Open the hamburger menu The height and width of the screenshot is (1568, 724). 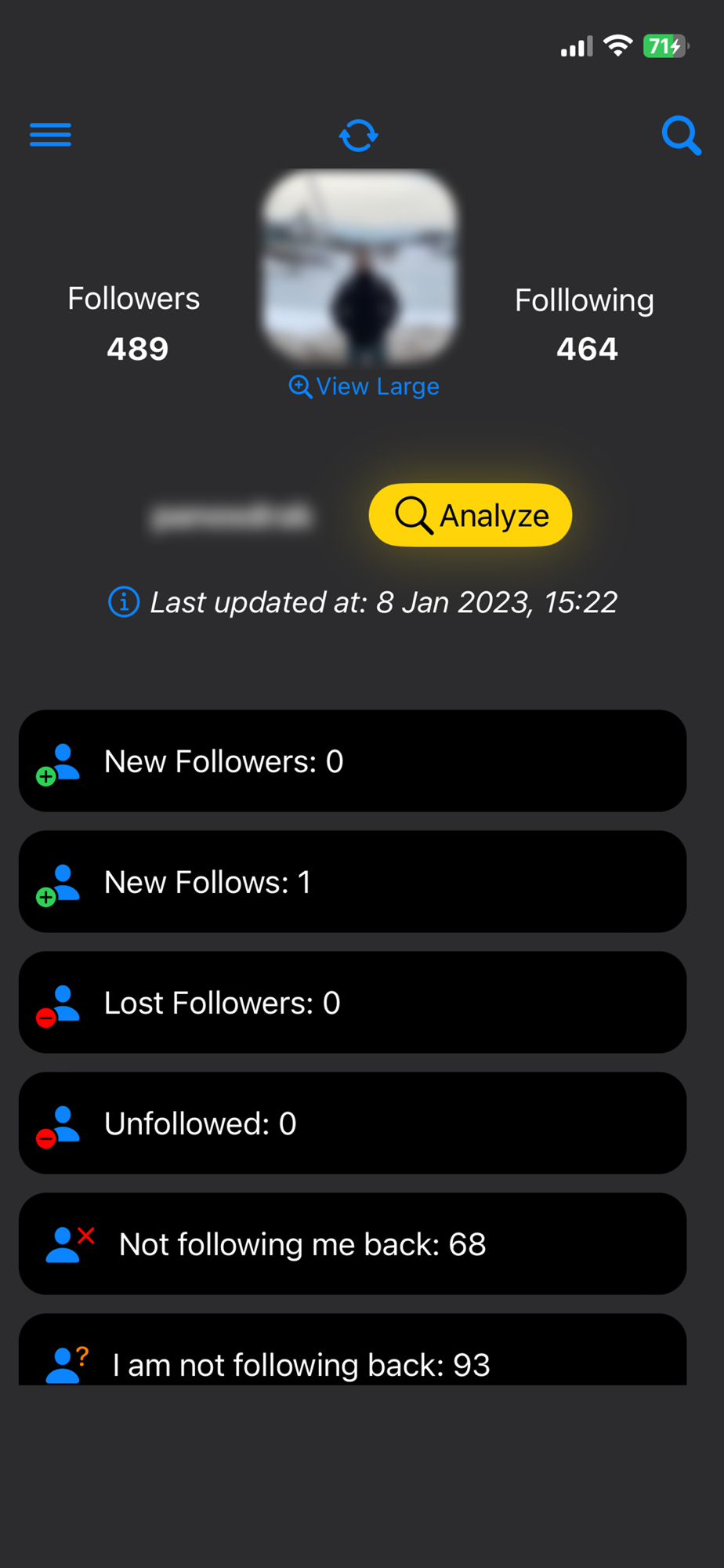pos(50,135)
